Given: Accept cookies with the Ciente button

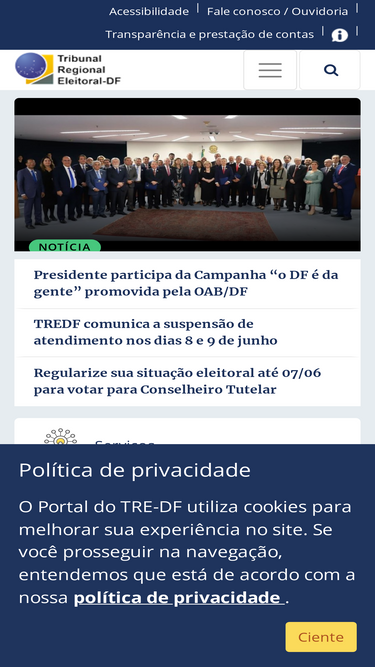Looking at the screenshot, I should coord(321,637).
